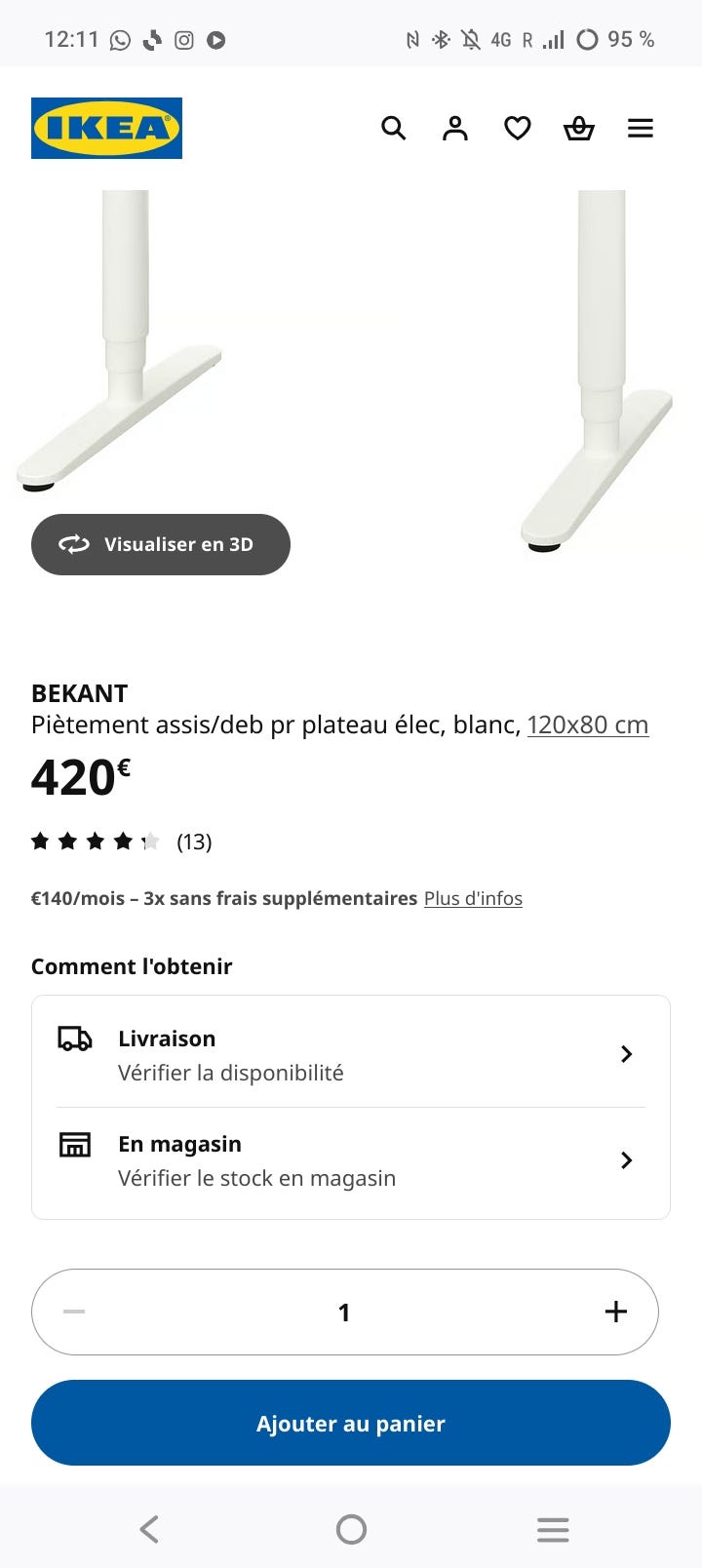Open WhatsApp from the status bar
Screen dimensions: 702x1568
pyautogui.click(x=119, y=39)
